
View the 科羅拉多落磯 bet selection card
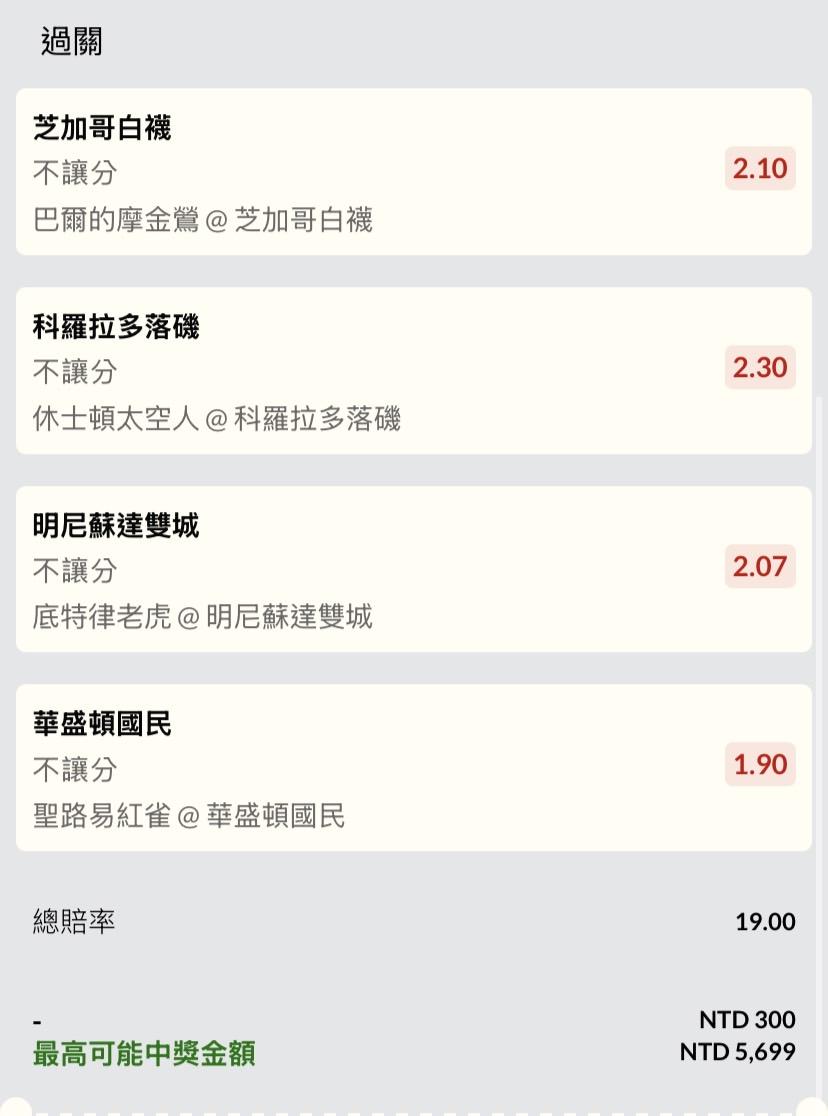[413, 371]
